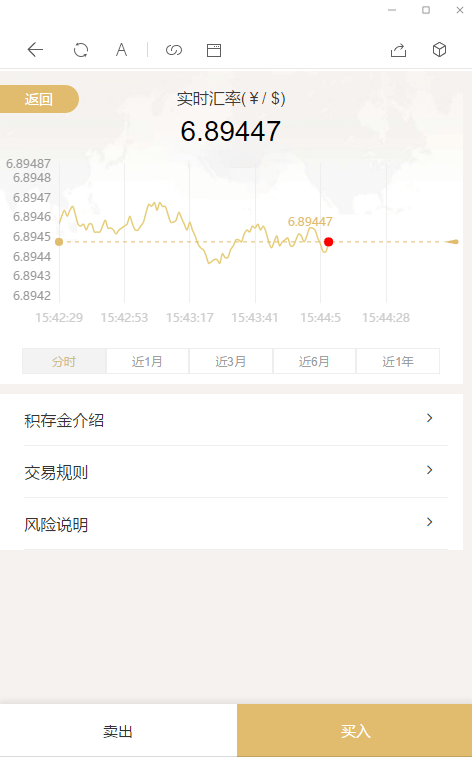Viewport: 472px width, 757px height.
Task: Tap the 买入 button
Action: click(x=355, y=730)
